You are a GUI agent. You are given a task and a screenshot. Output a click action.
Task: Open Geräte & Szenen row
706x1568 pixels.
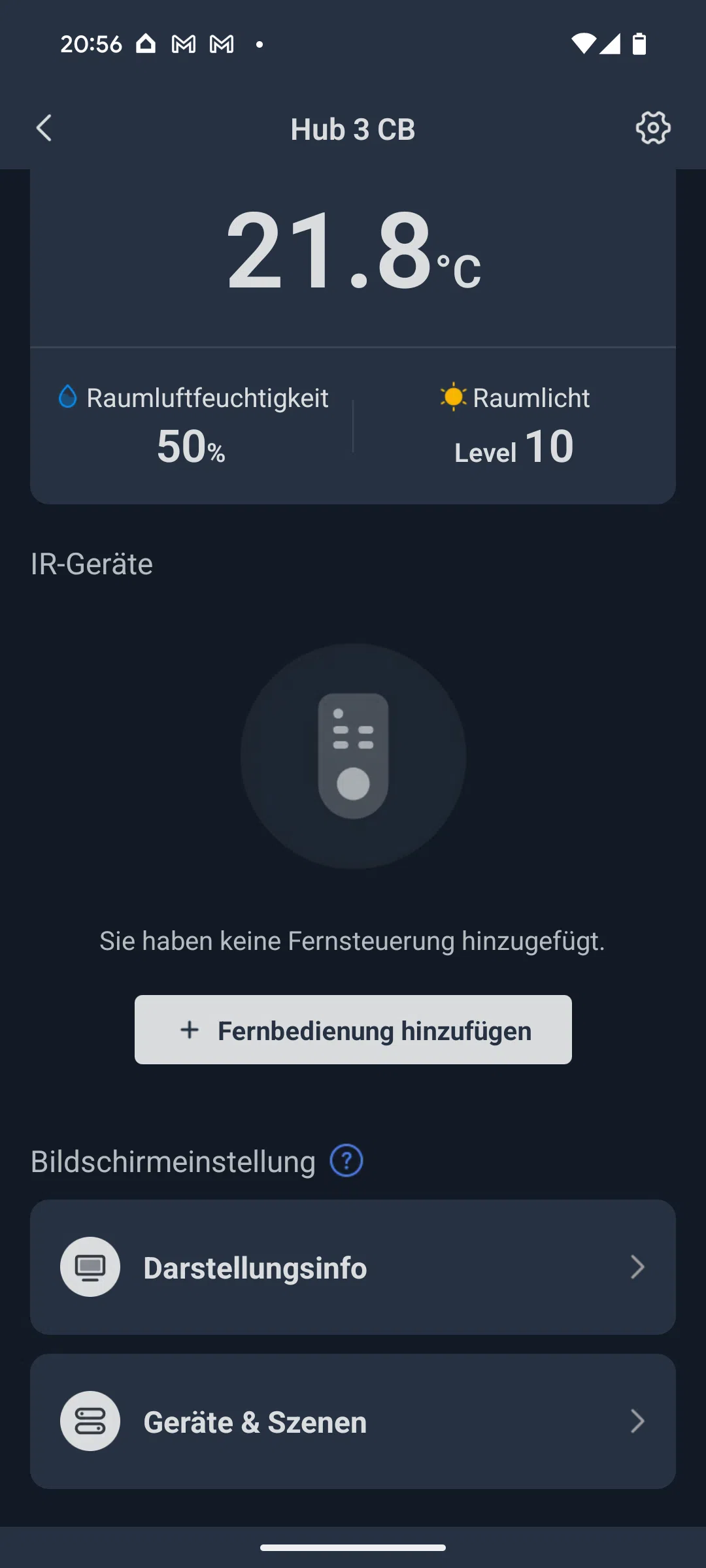tap(353, 1421)
